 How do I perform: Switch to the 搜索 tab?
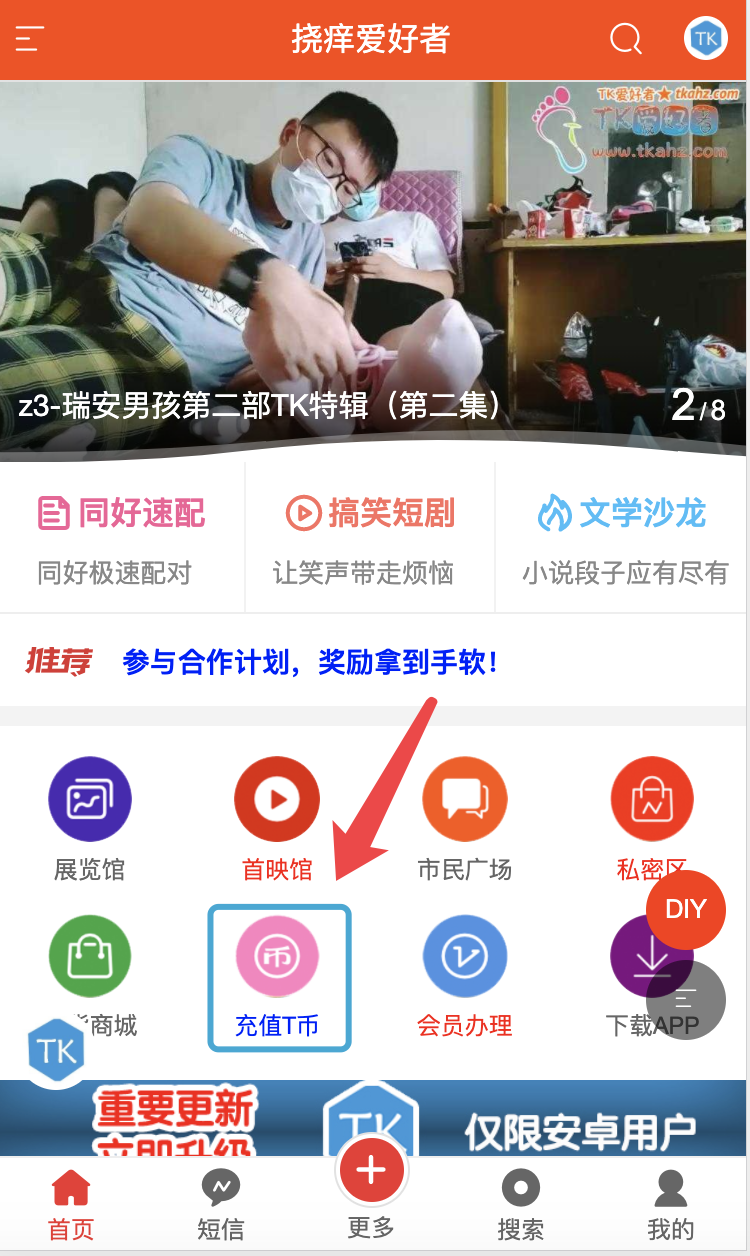[520, 1205]
